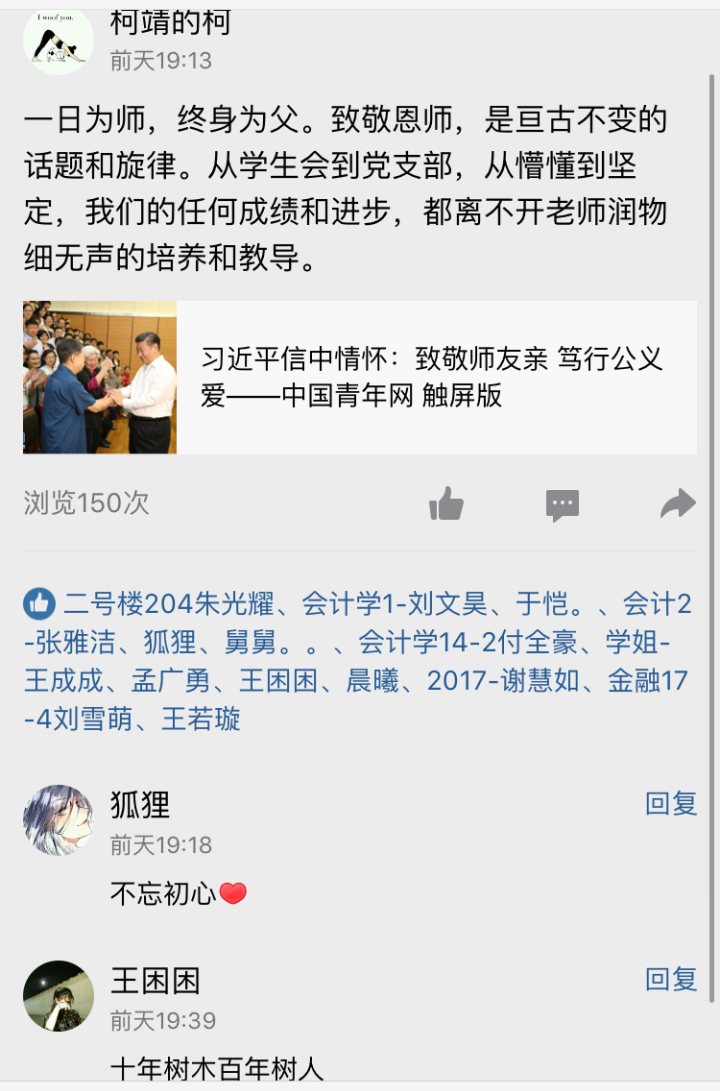Like this post with thumbs-up
The image size is (720, 1091).
(x=446, y=503)
